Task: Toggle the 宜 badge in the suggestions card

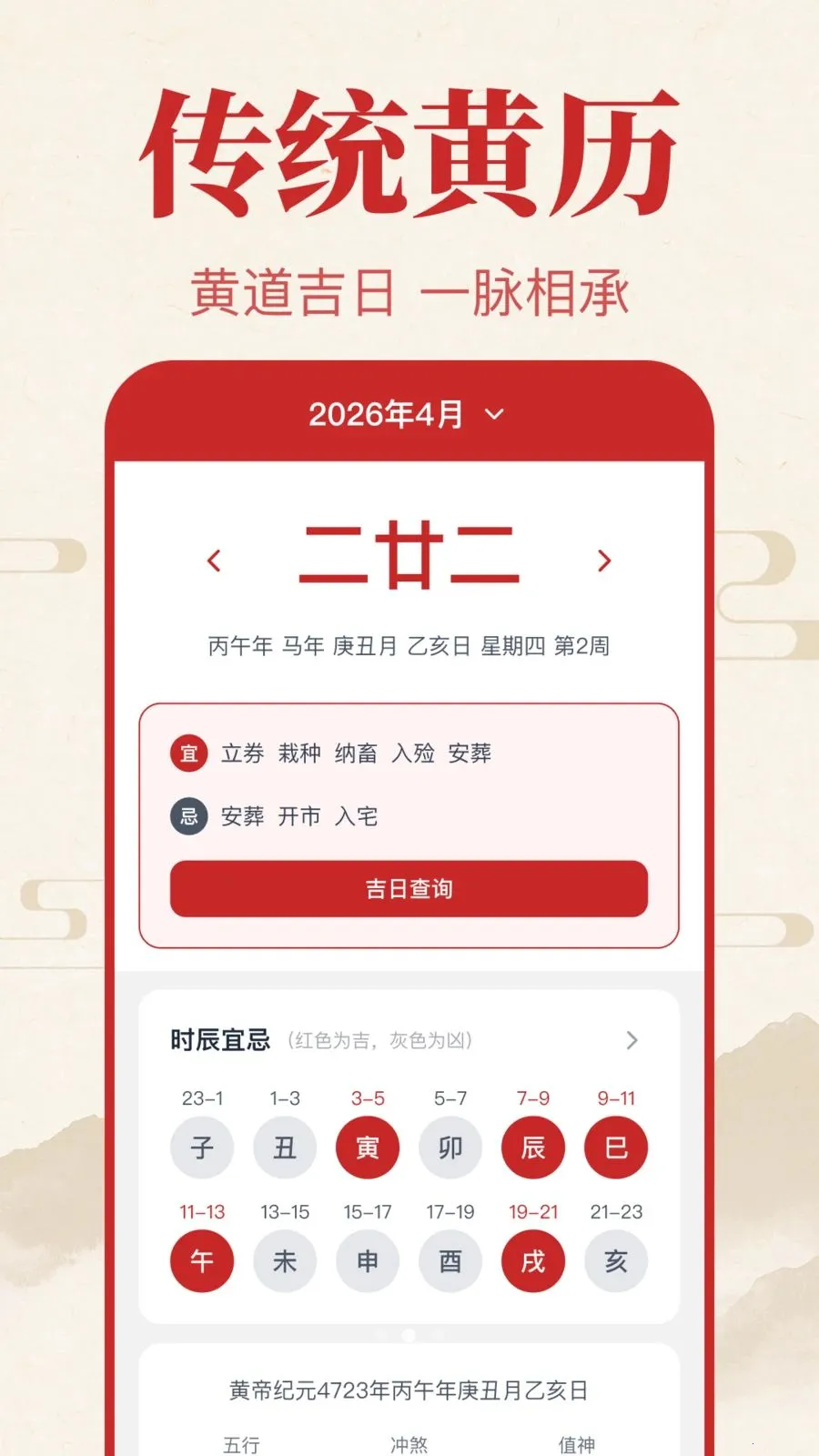Action: tap(188, 753)
